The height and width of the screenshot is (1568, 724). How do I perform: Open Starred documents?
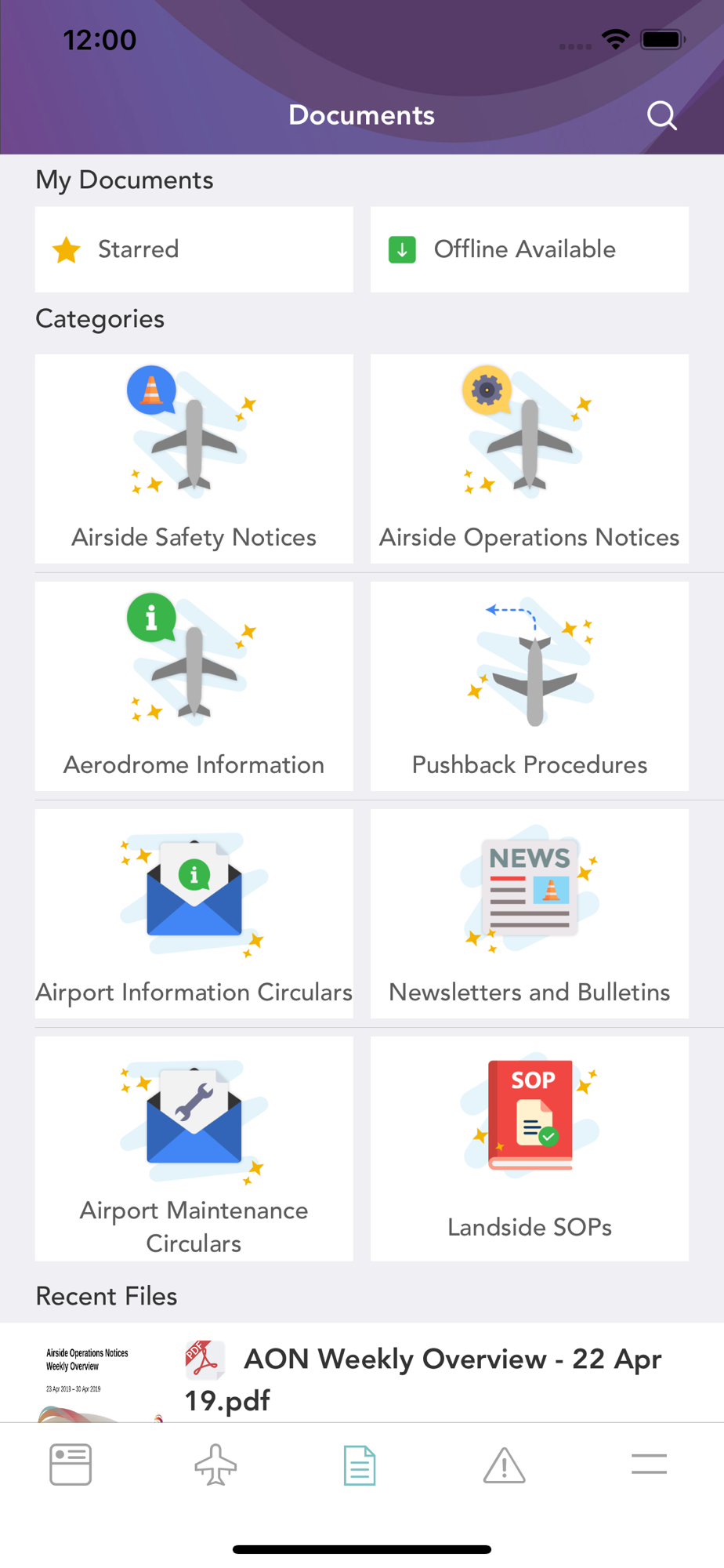point(194,249)
